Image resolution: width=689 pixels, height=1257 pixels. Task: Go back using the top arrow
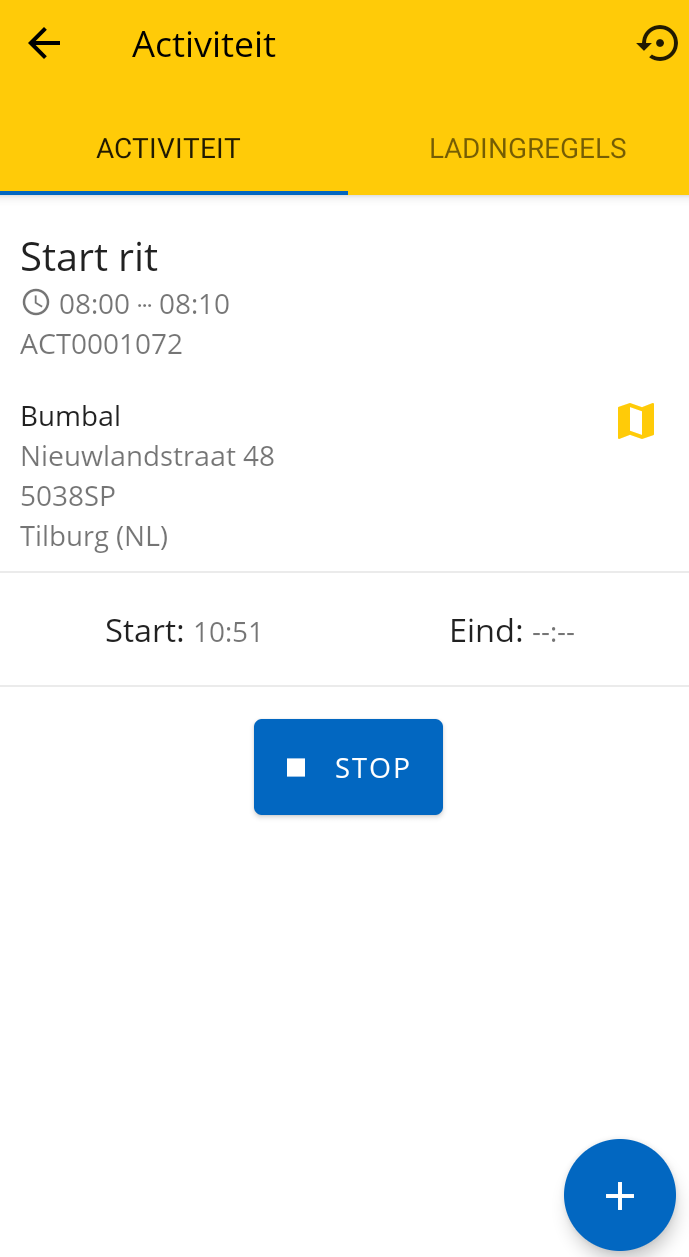[44, 44]
